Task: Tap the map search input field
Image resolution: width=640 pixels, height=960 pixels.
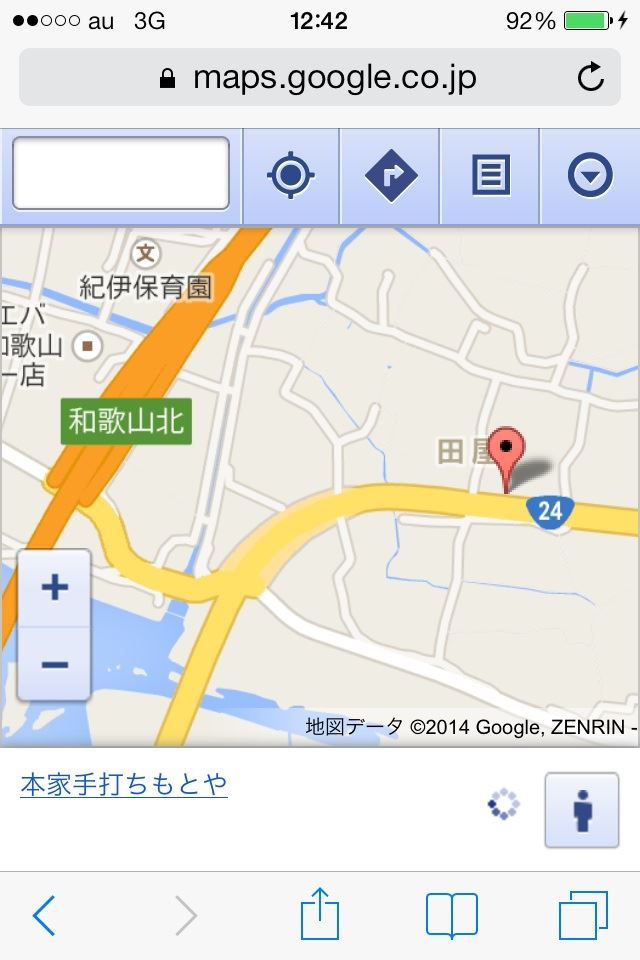Action: point(121,174)
